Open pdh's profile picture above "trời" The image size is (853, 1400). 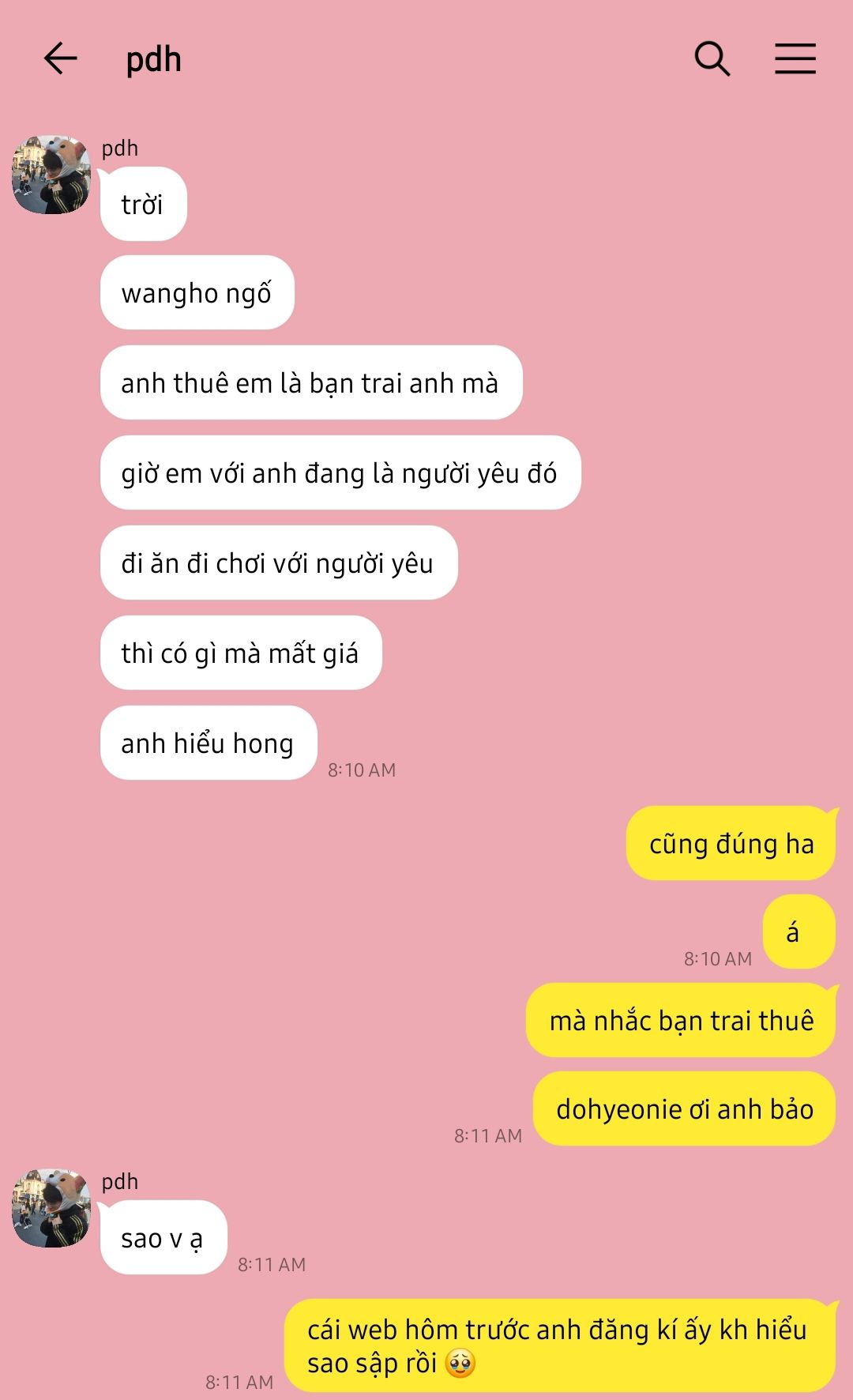51,175
